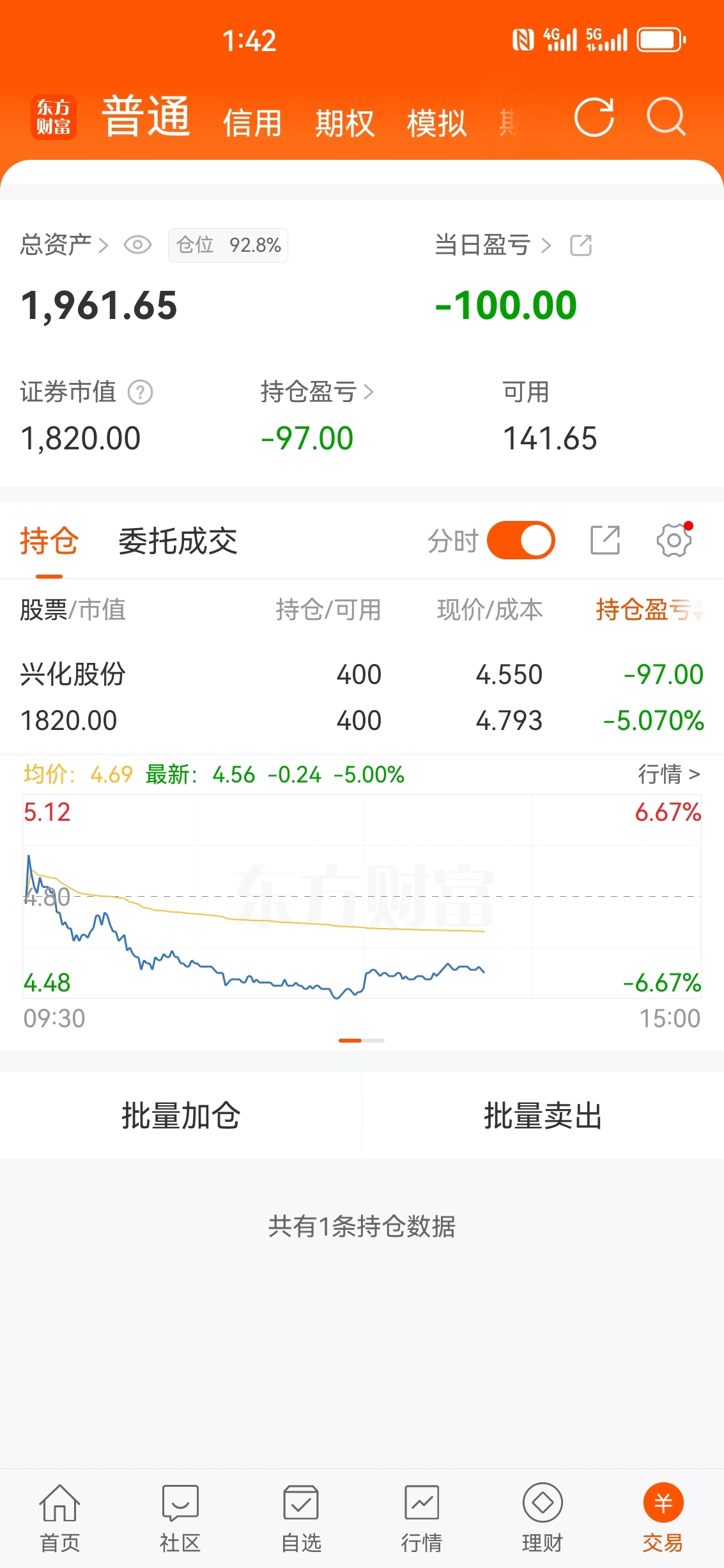Switch to the 期权 account tab
This screenshot has height=1568, width=724.
(x=344, y=123)
